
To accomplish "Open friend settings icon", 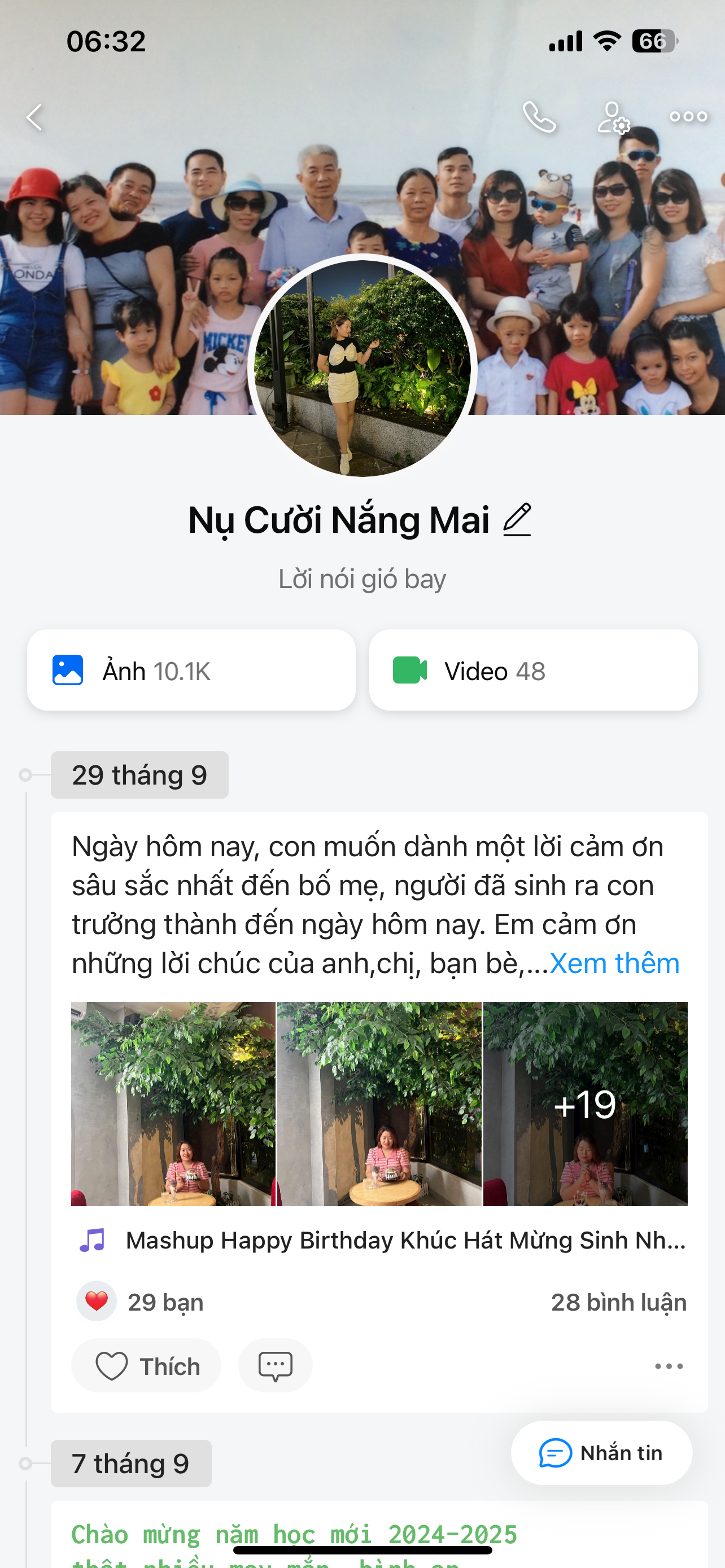I will (613, 117).
